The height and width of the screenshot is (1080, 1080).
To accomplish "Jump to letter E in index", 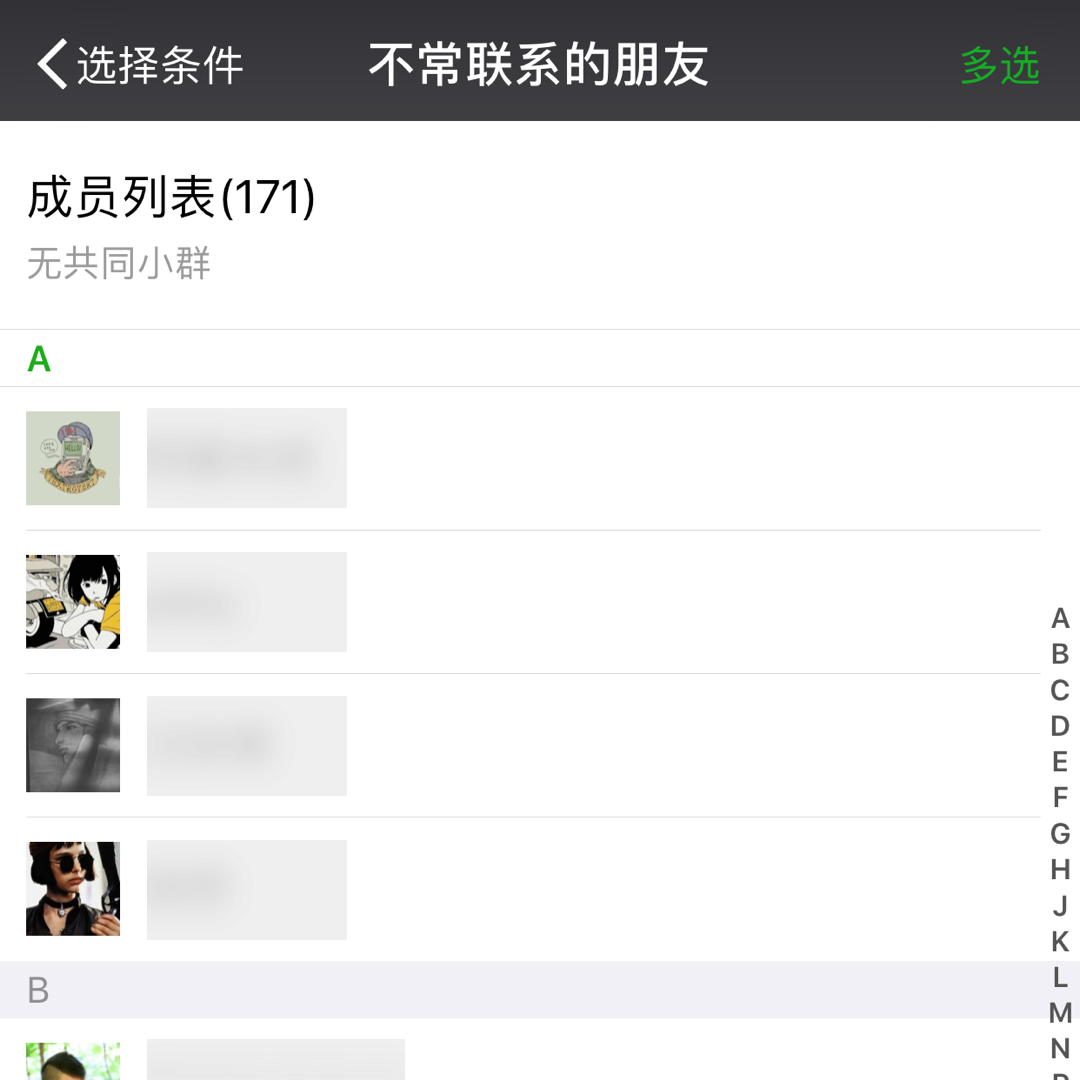I will pos(1060,762).
